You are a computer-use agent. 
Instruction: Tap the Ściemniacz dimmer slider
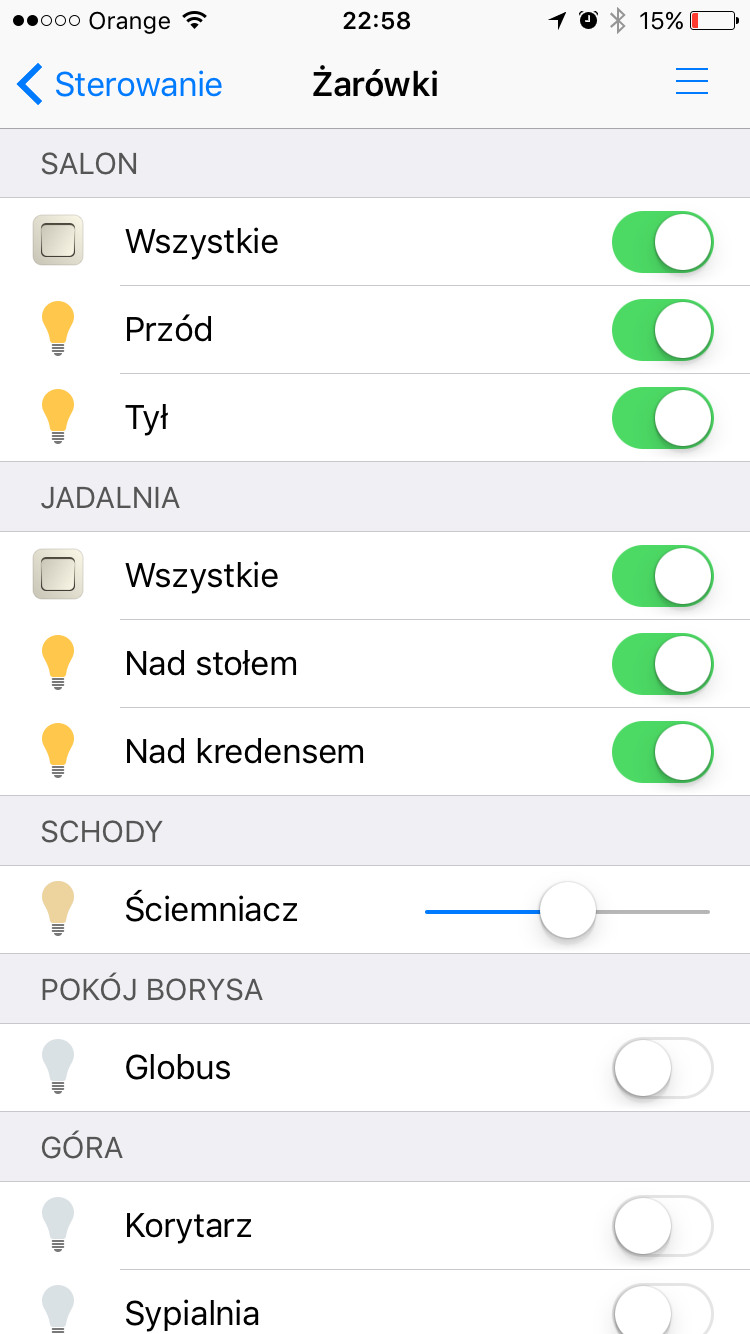click(567, 911)
